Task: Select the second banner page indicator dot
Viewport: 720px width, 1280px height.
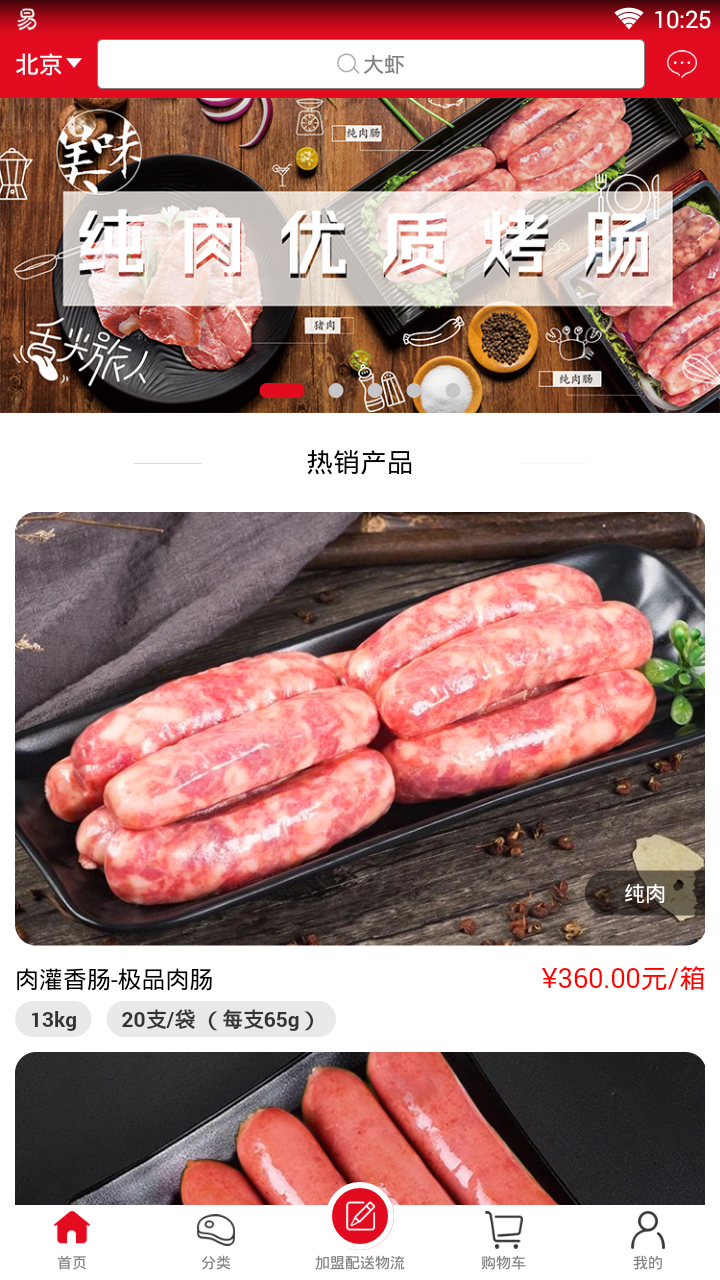Action: [336, 391]
